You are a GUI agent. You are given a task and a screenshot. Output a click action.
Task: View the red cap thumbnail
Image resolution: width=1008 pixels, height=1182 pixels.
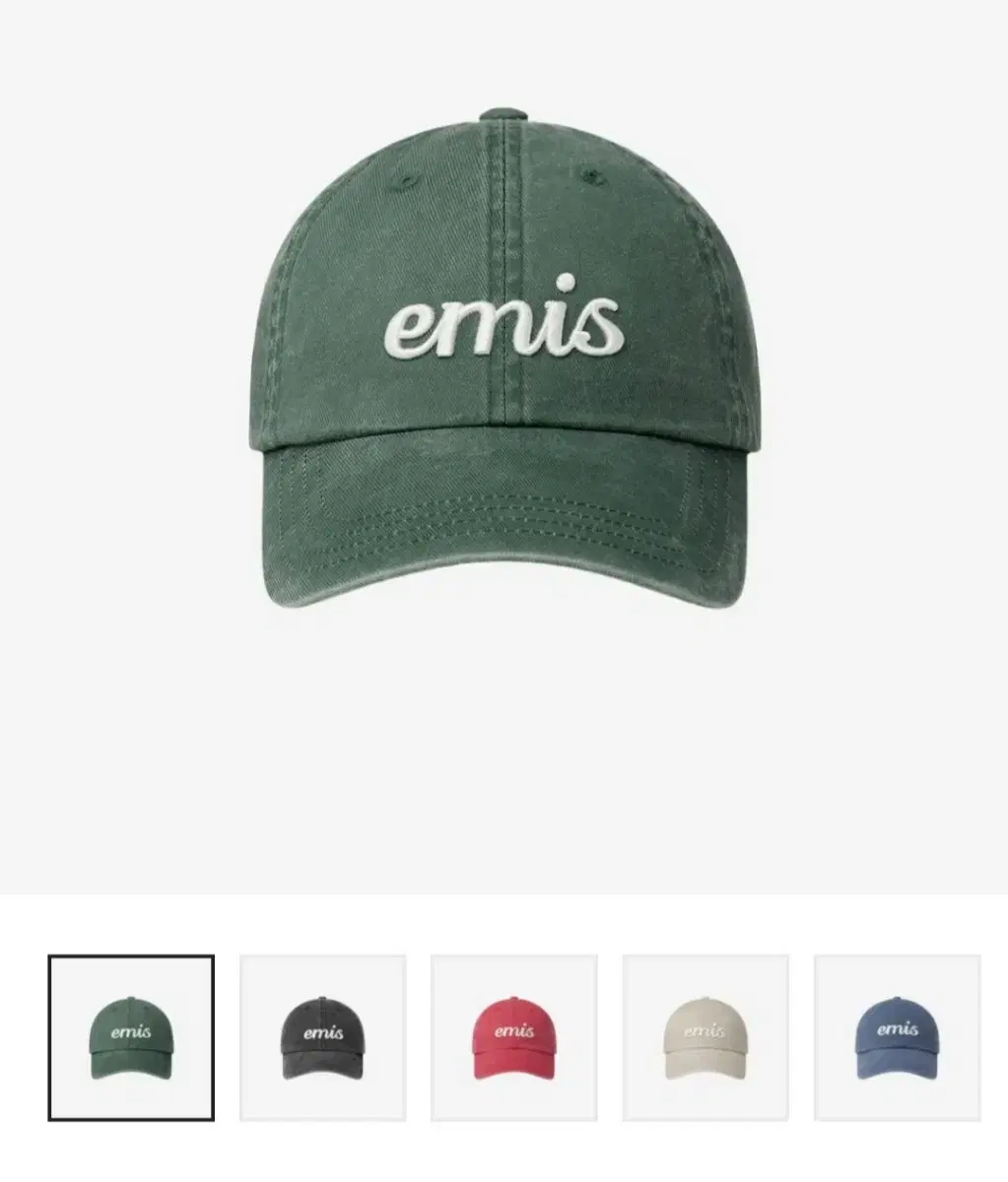point(513,1037)
